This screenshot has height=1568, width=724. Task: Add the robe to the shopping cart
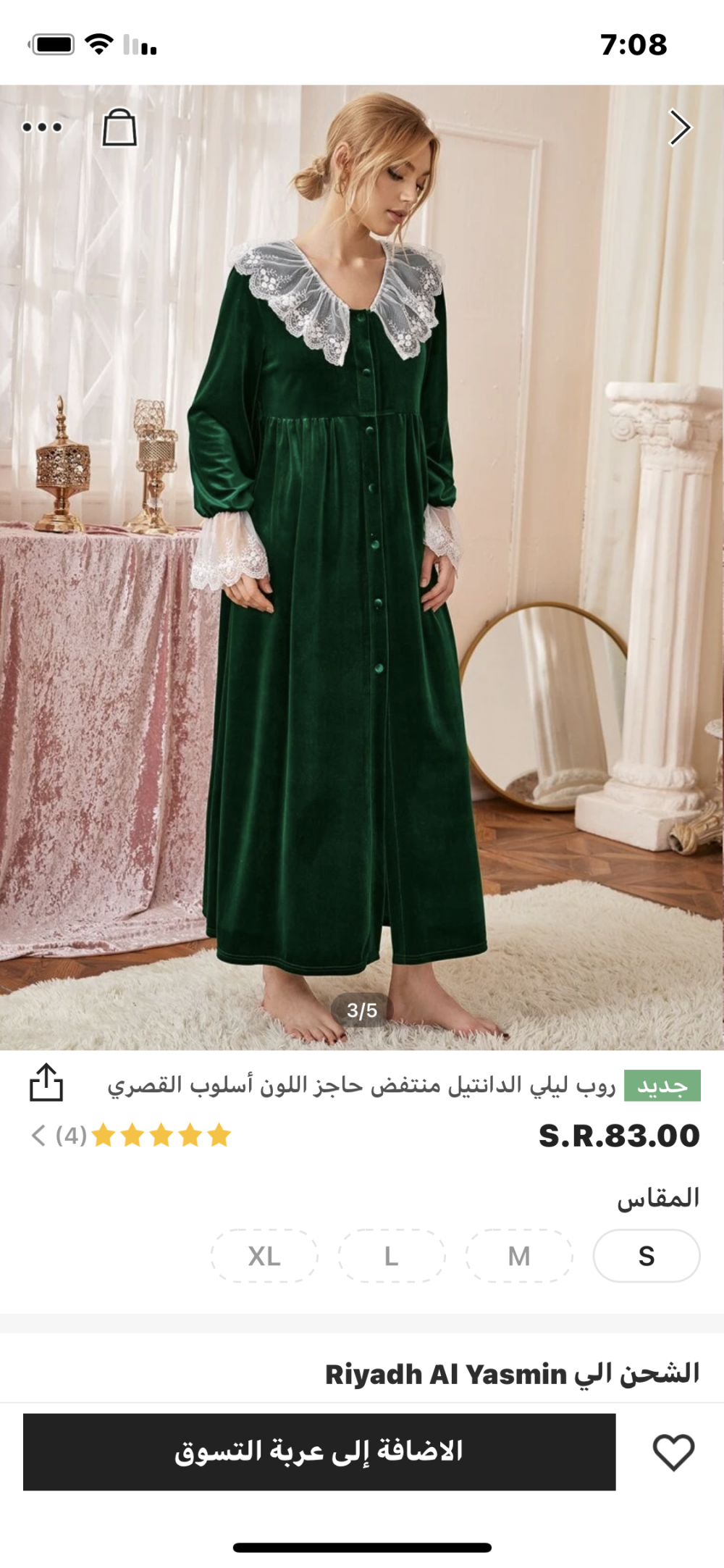point(319,1451)
